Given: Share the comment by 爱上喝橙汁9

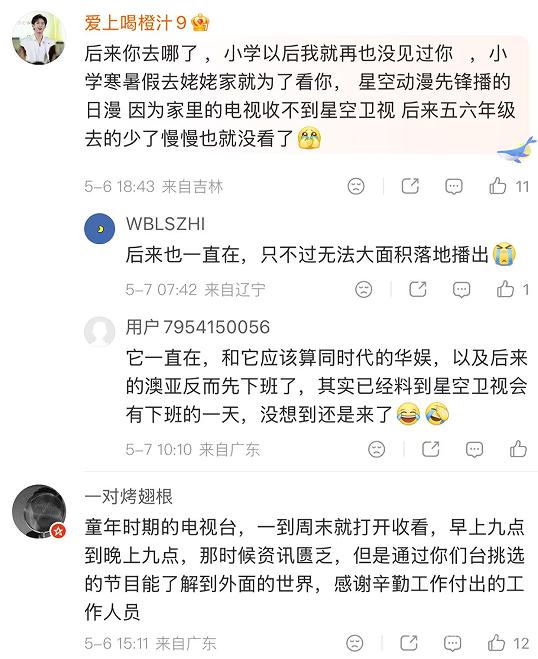Looking at the screenshot, I should (410, 186).
